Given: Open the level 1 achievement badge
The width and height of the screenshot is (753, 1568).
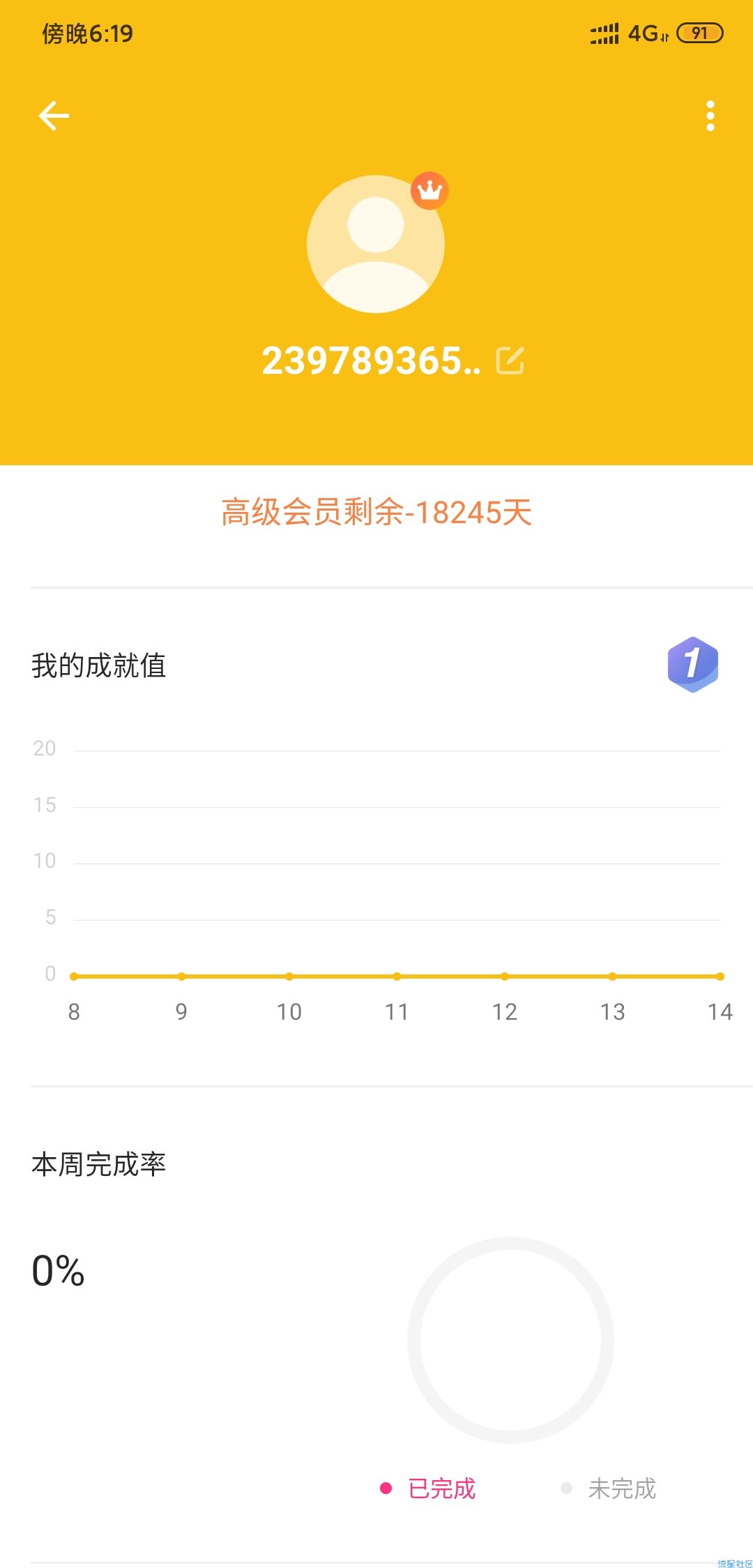Looking at the screenshot, I should point(692,664).
